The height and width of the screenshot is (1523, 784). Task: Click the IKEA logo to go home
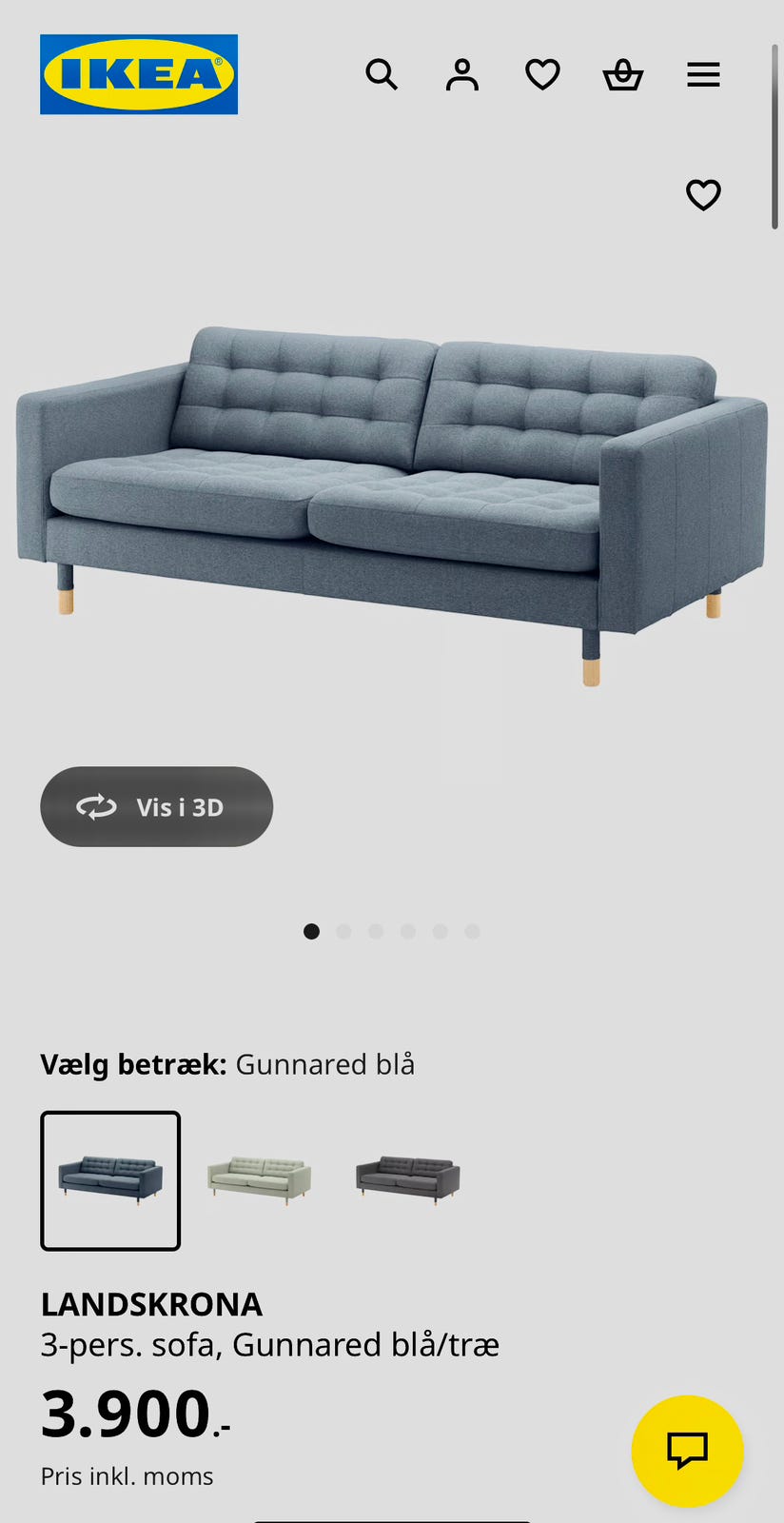point(138,74)
